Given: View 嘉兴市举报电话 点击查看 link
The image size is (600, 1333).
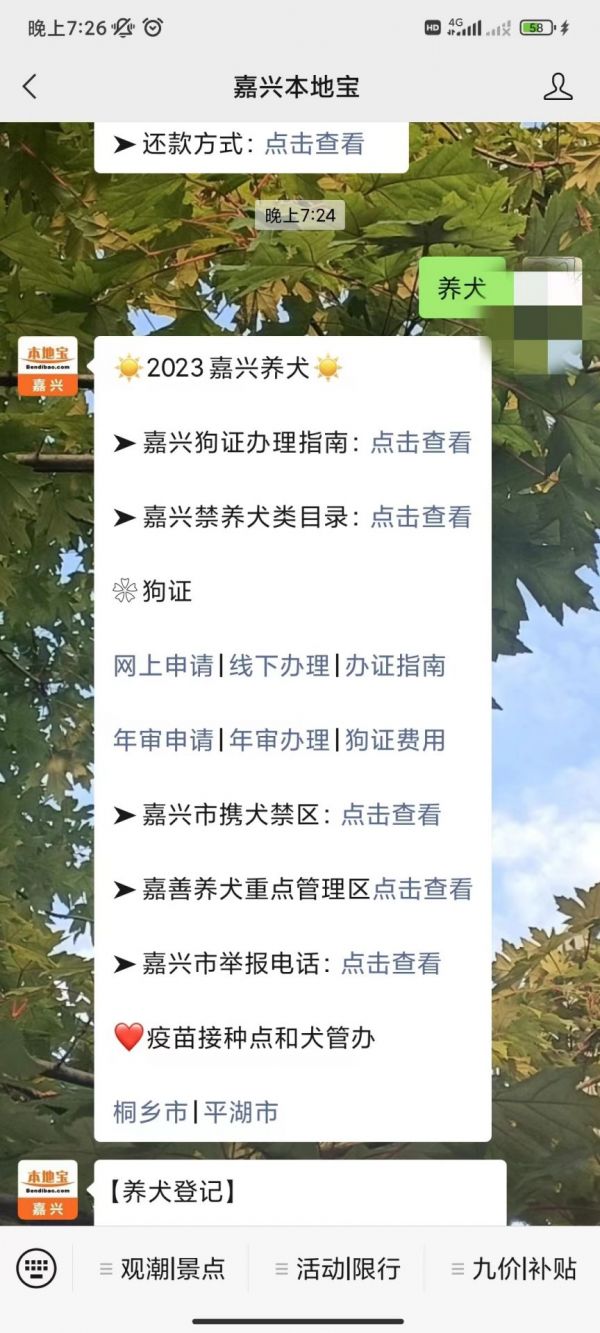Looking at the screenshot, I should click(x=390, y=964).
